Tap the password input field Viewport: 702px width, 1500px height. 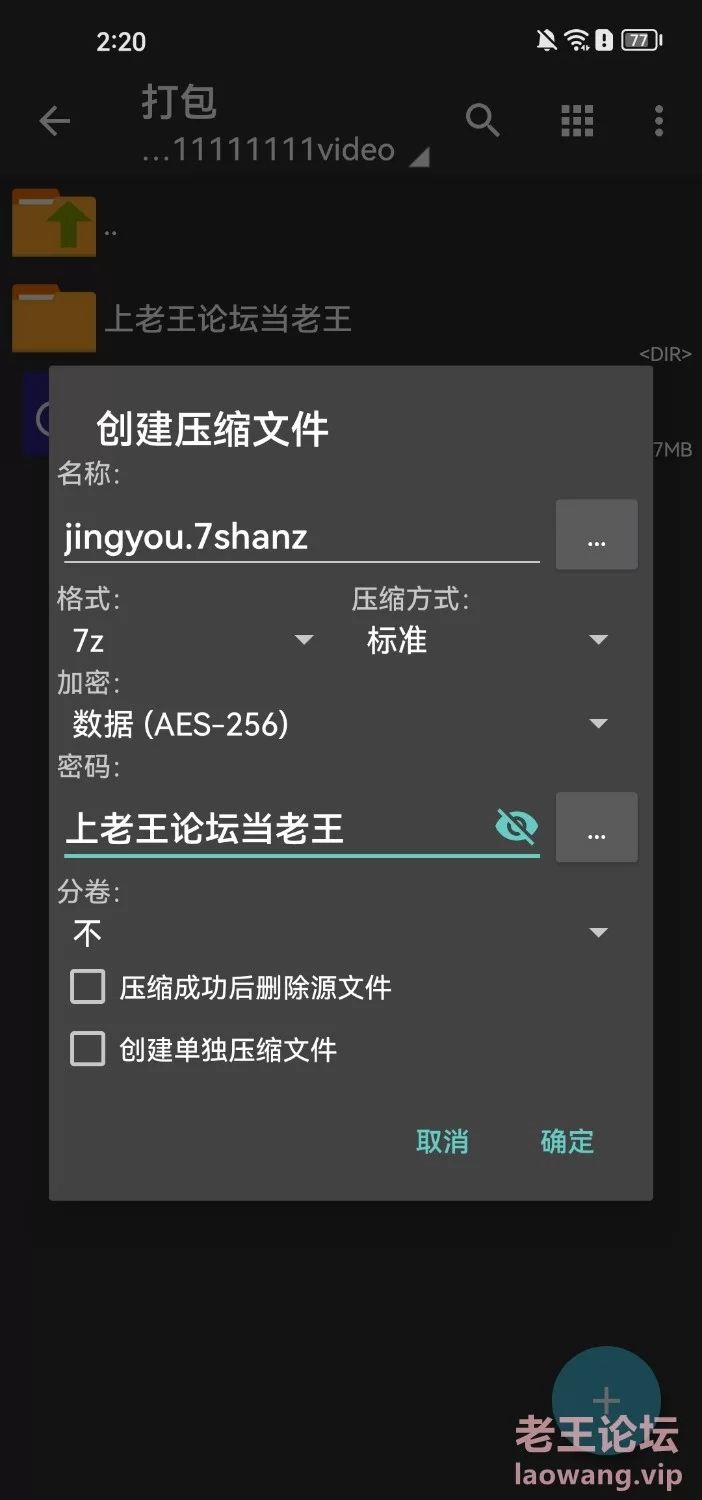(278, 828)
